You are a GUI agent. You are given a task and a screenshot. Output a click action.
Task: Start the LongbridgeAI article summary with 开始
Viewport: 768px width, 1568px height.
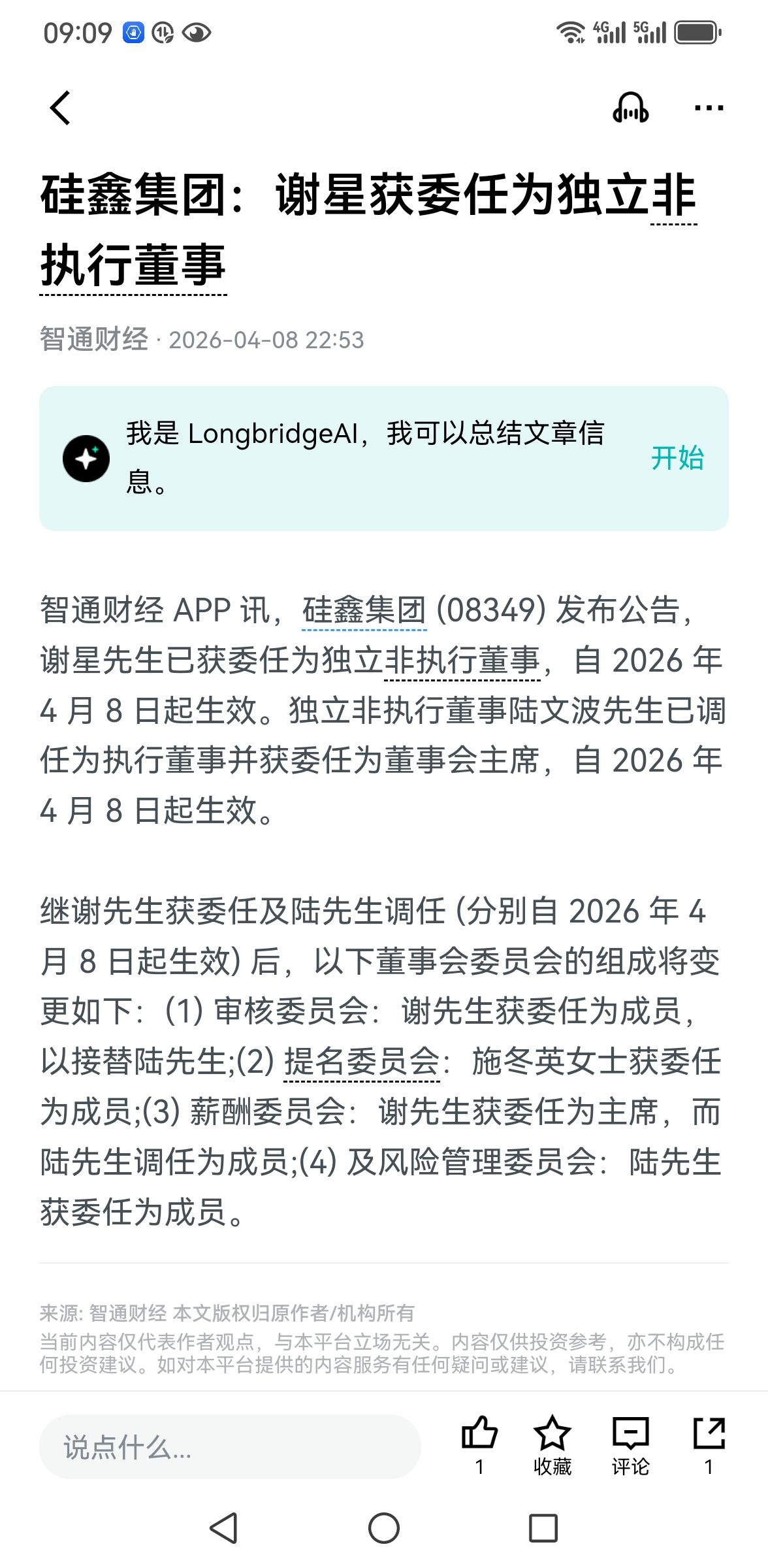(x=677, y=458)
